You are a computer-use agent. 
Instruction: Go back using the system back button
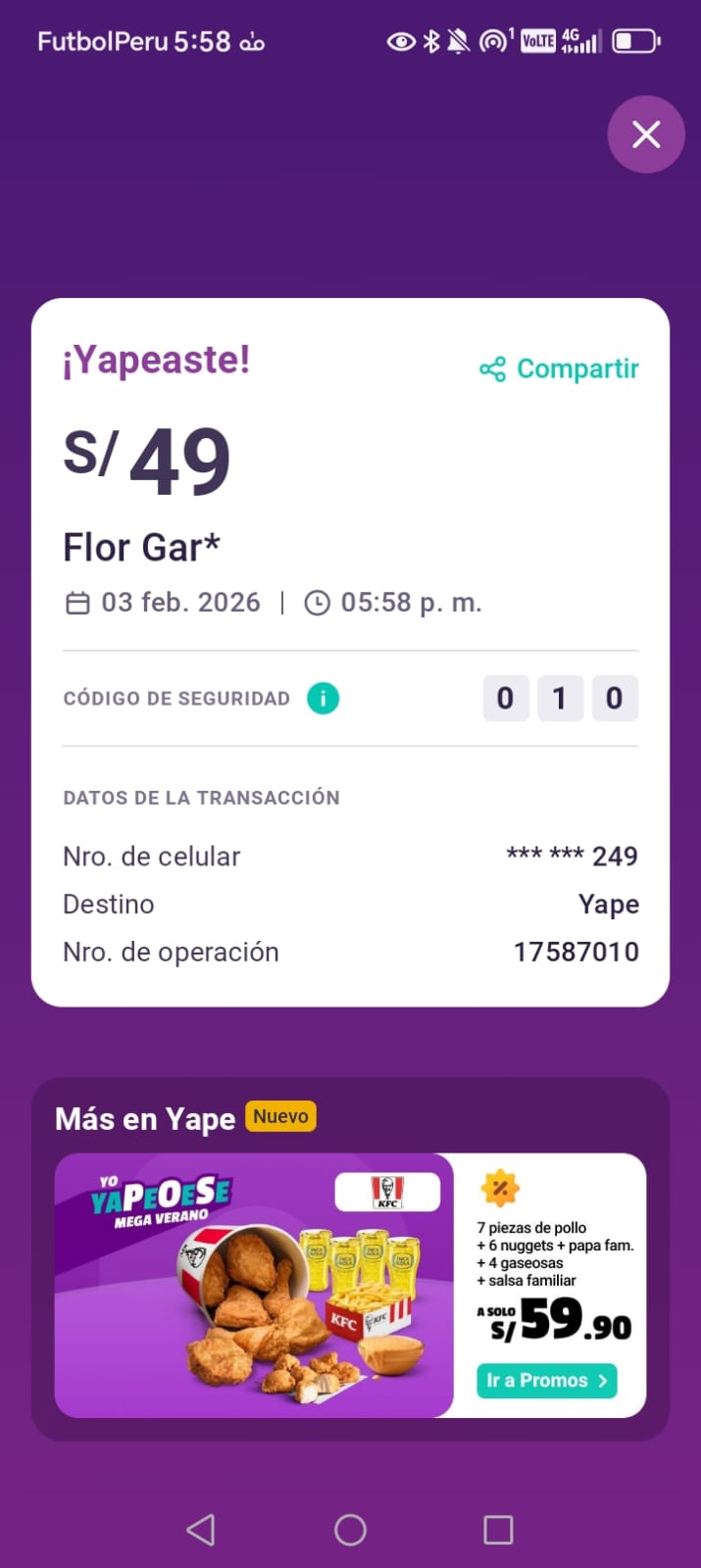point(201,1530)
